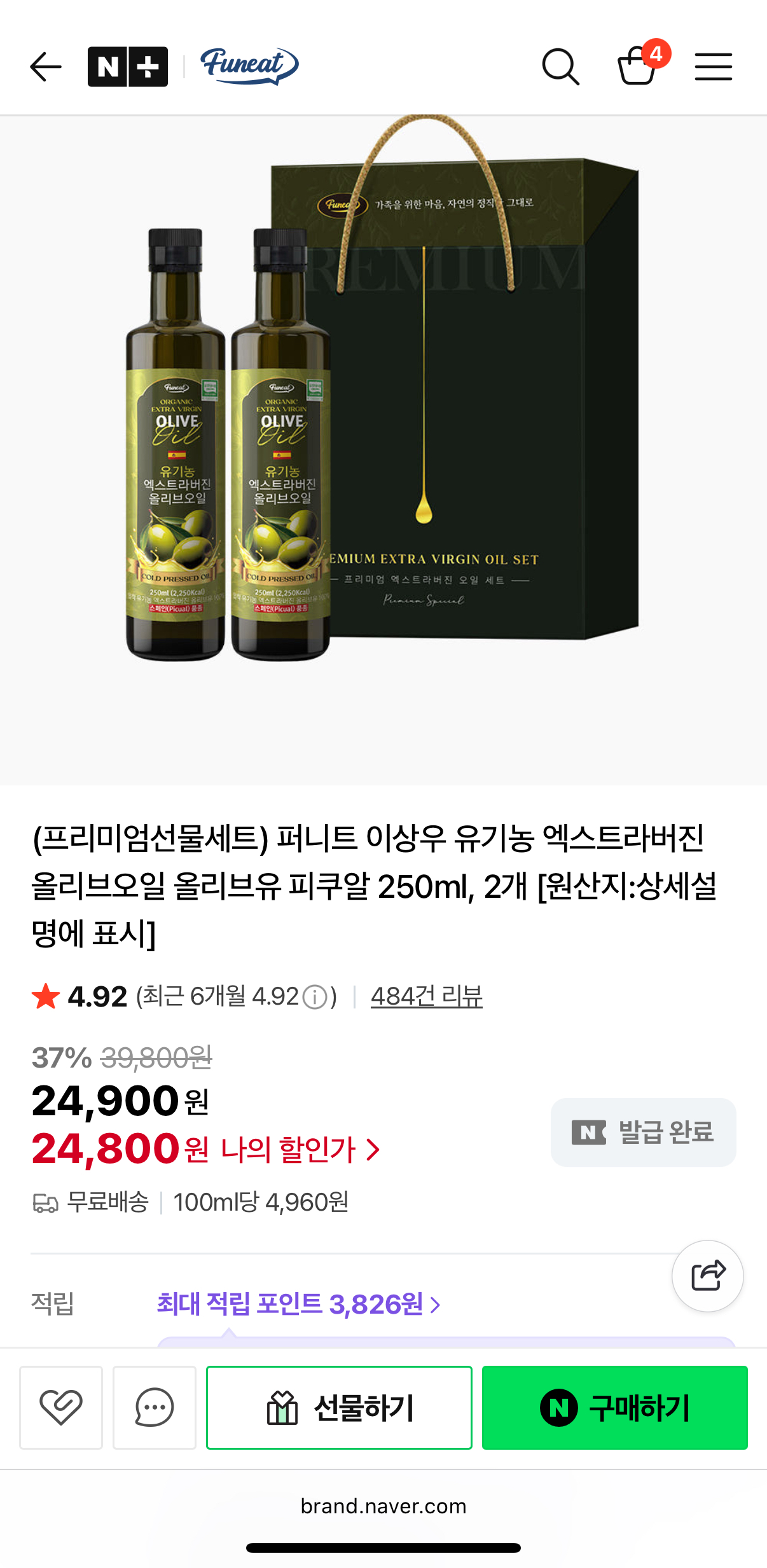Open the Funeat brand store
767x1568 pixels.
coord(249,66)
